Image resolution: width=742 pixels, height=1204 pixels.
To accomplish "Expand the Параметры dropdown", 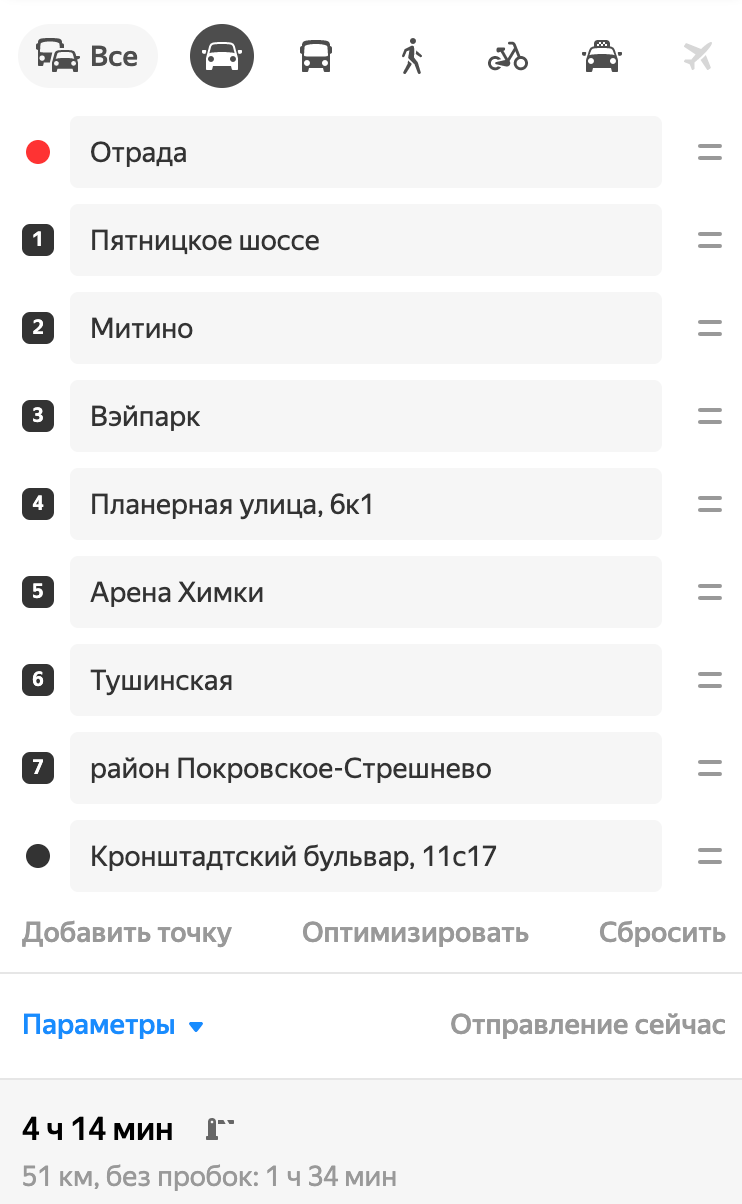I will tap(113, 1025).
